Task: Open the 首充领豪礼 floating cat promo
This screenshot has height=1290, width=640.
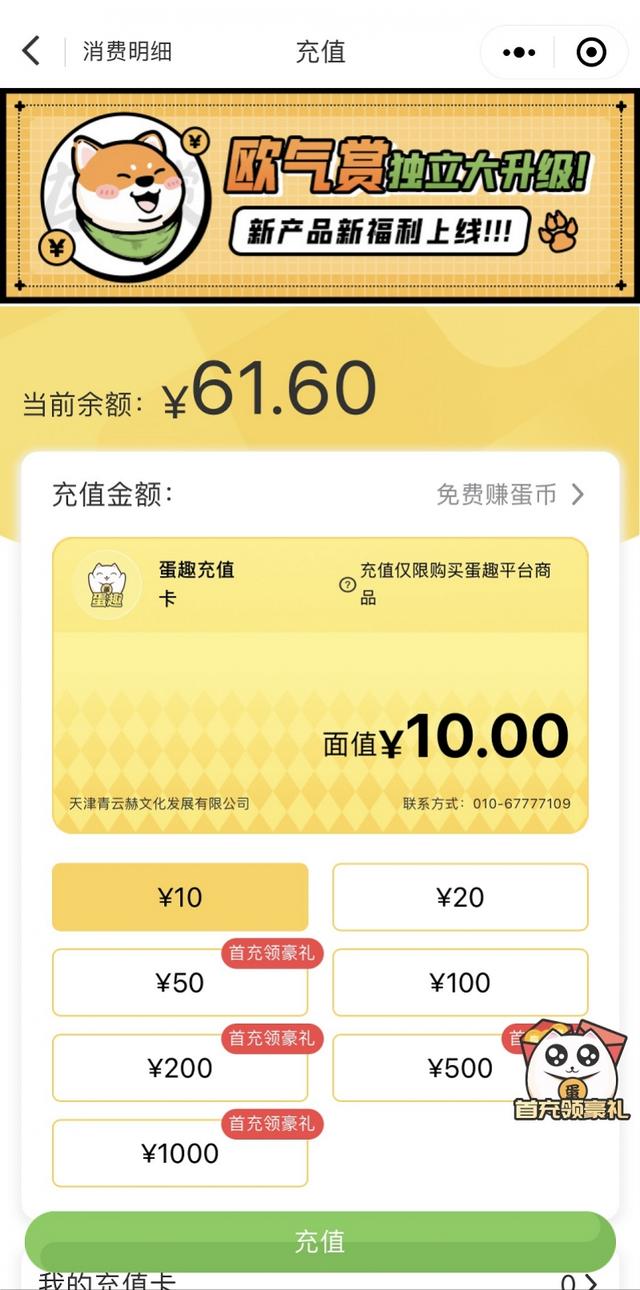Action: [572, 1072]
